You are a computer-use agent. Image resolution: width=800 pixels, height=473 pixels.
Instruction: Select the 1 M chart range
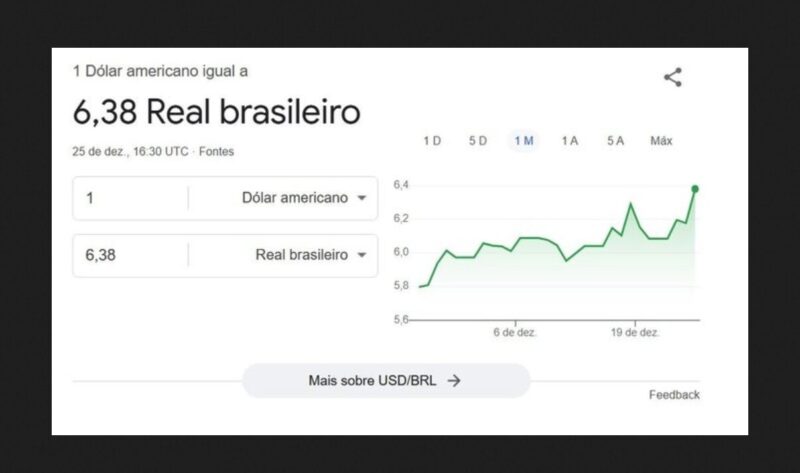pyautogui.click(x=523, y=141)
